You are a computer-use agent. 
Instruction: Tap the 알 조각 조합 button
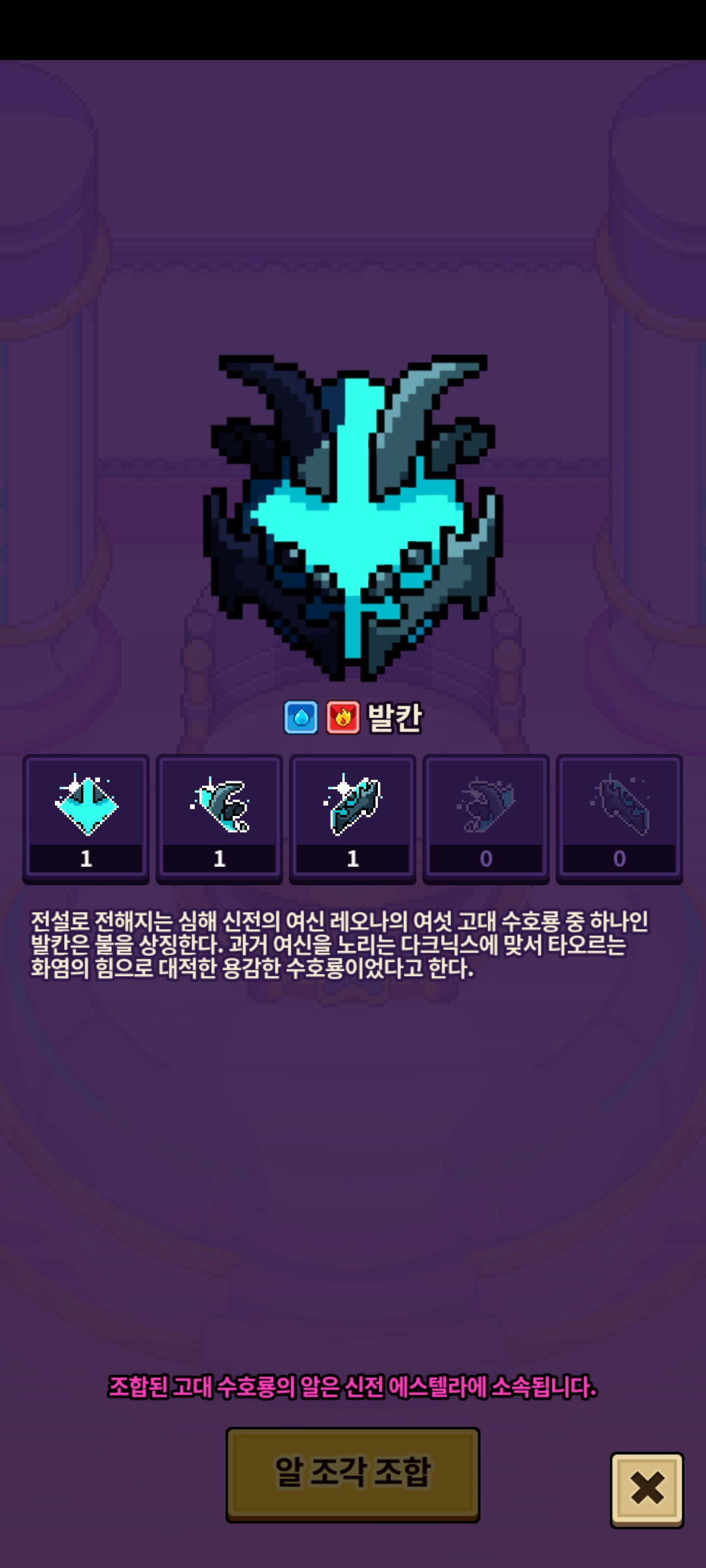coord(352,1474)
